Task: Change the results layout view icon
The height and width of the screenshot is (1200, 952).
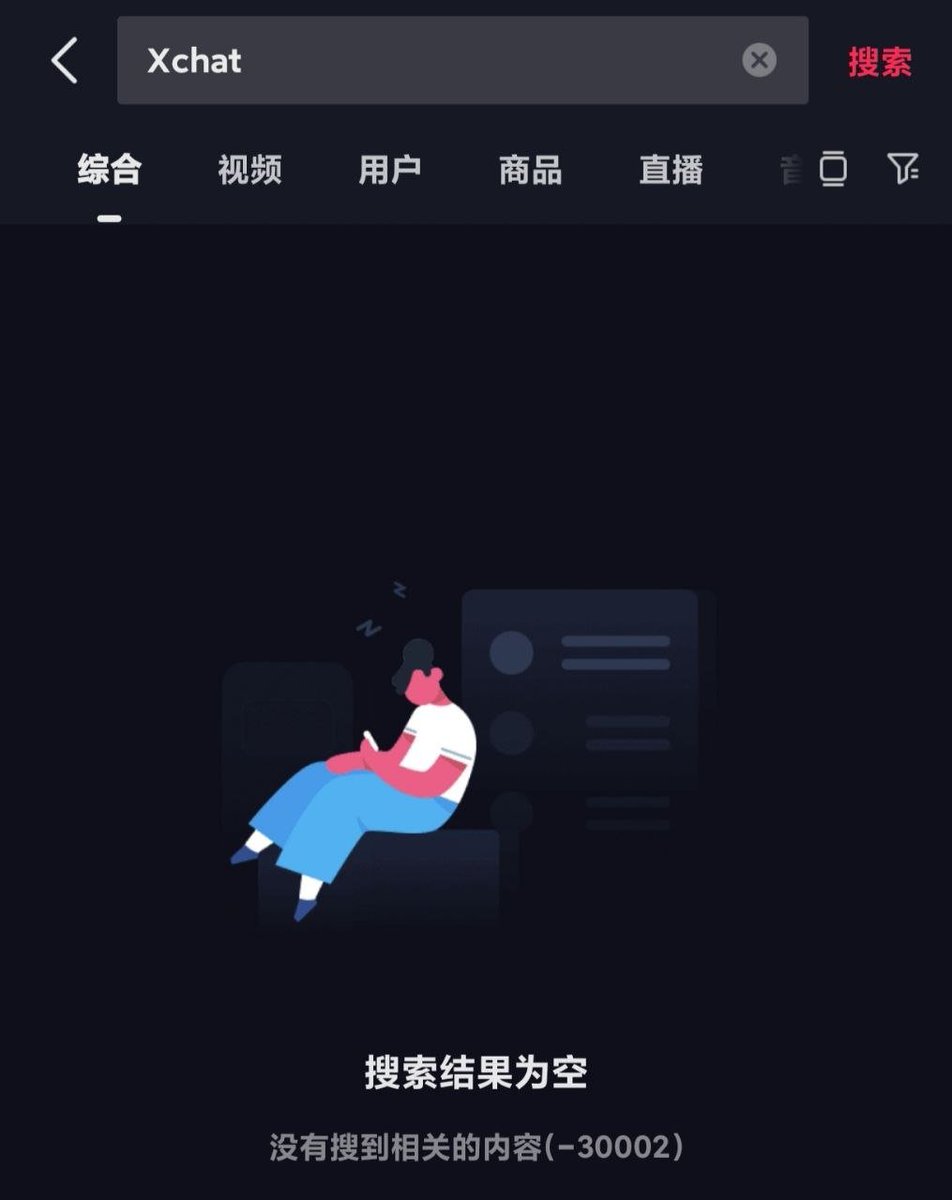Action: (833, 169)
